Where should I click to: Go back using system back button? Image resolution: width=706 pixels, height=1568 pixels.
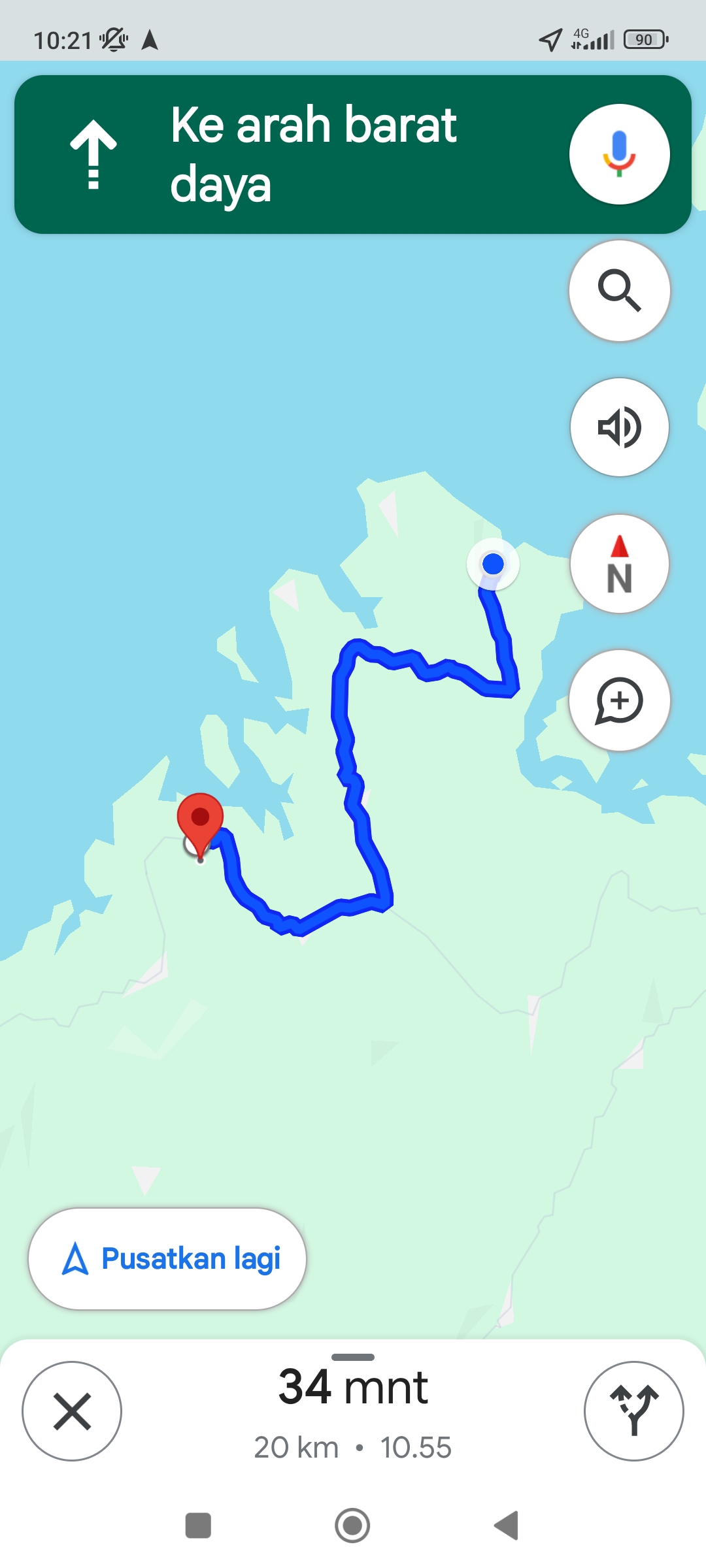(507, 1526)
